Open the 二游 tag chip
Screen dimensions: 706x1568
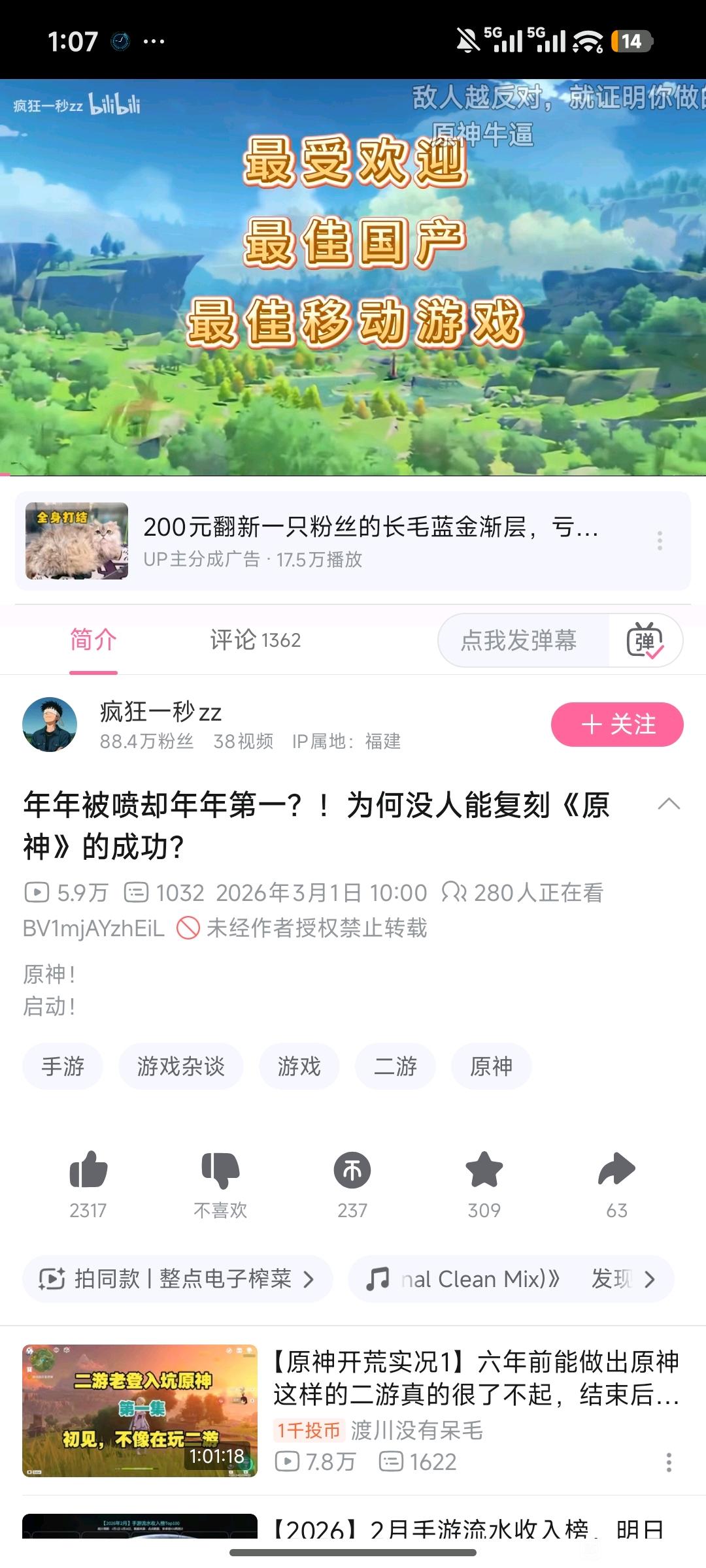click(x=395, y=1067)
